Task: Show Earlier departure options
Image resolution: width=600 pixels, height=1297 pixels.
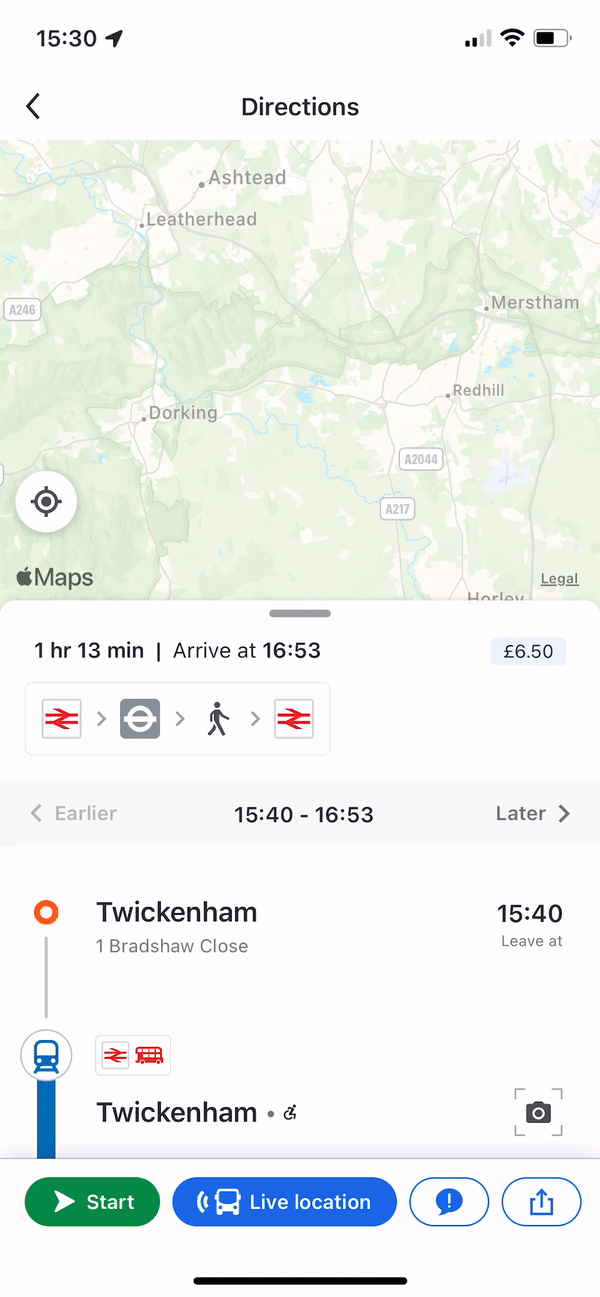Action: pyautogui.click(x=73, y=813)
